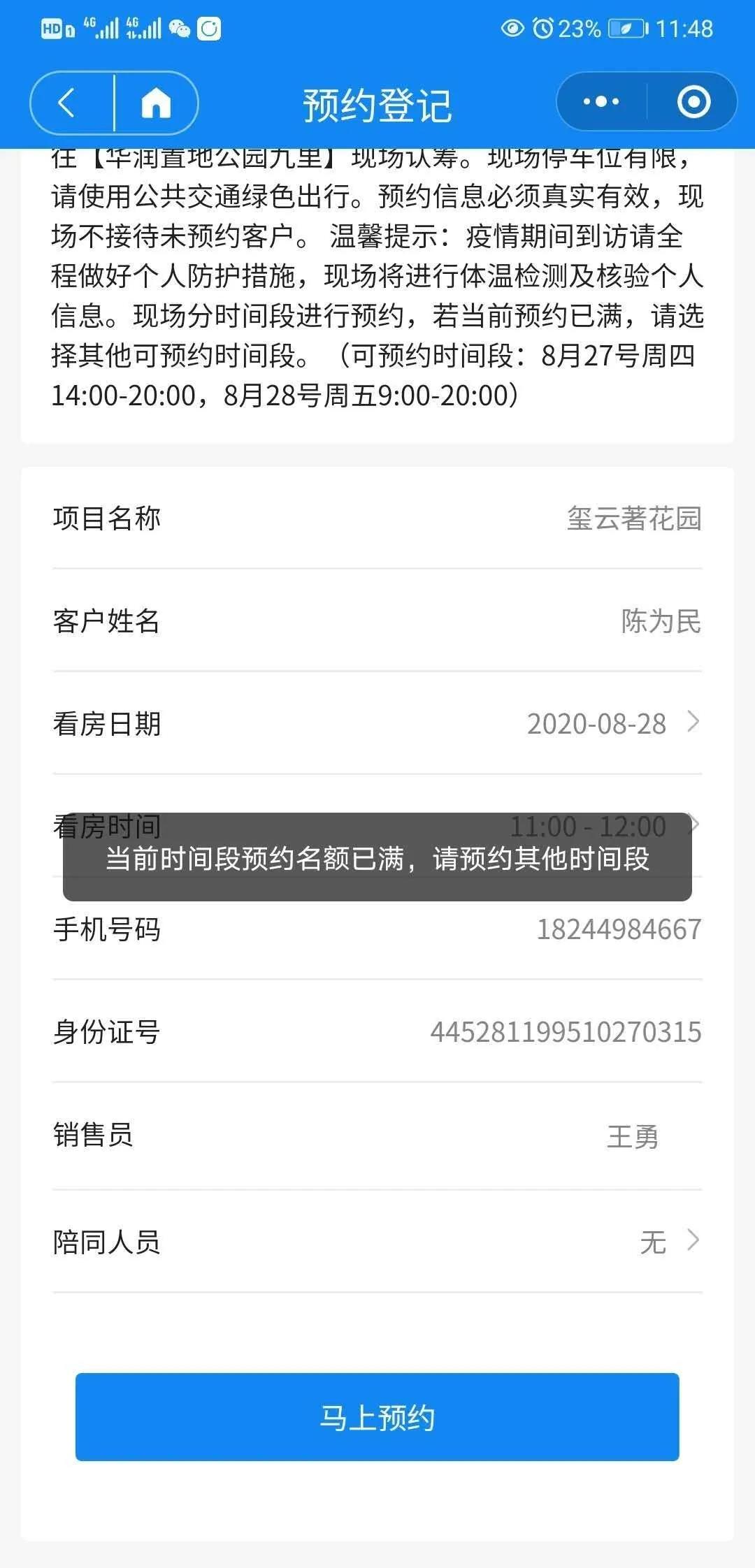Return to the mini program home
Image resolution: width=755 pixels, height=1568 pixels.
click(x=156, y=103)
